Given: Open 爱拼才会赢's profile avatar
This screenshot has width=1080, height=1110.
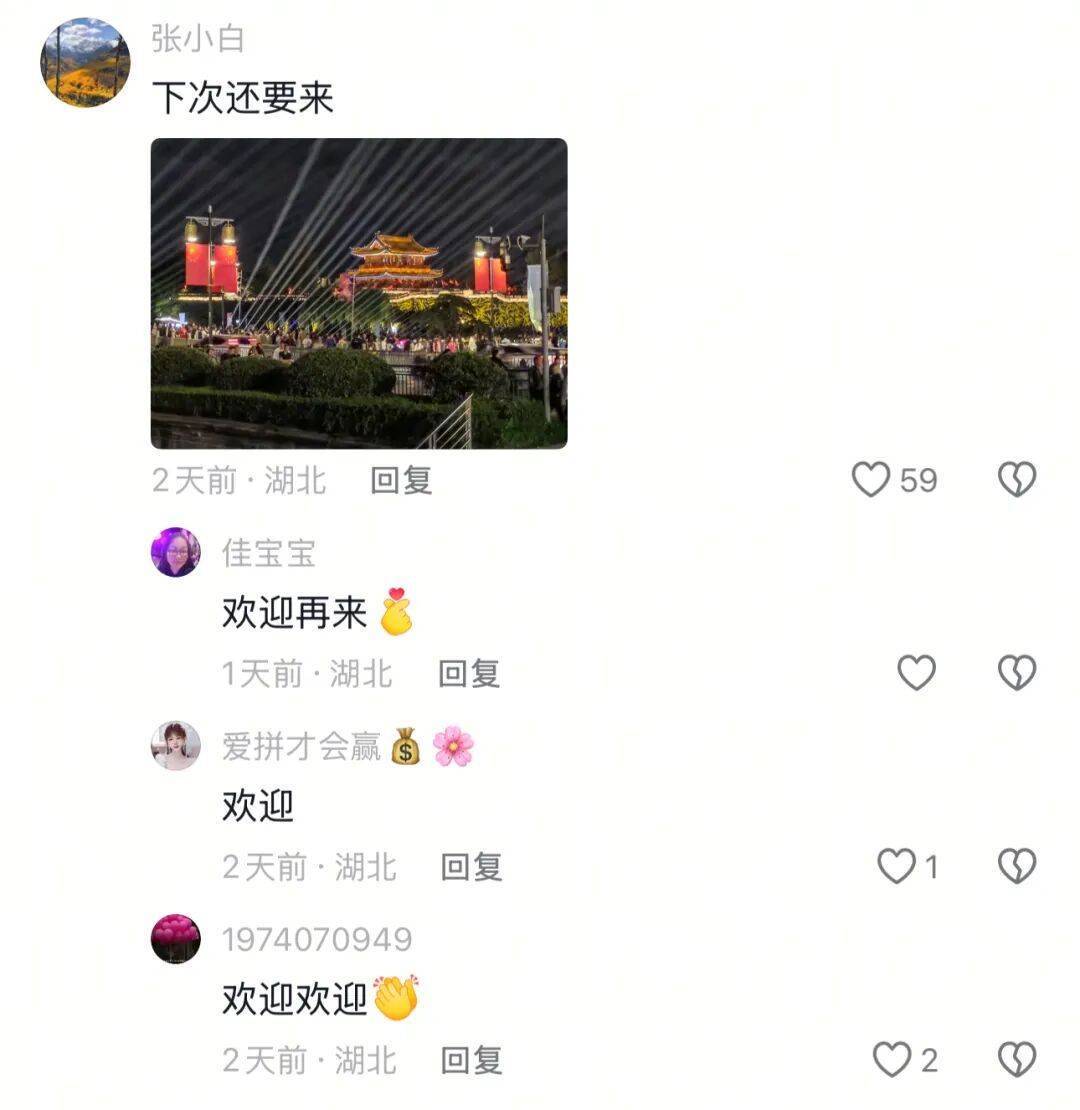Looking at the screenshot, I should click(176, 746).
